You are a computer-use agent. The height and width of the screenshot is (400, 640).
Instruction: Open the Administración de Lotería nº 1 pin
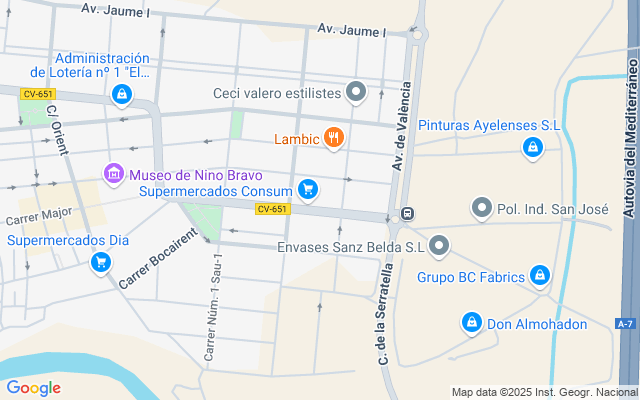121,94
